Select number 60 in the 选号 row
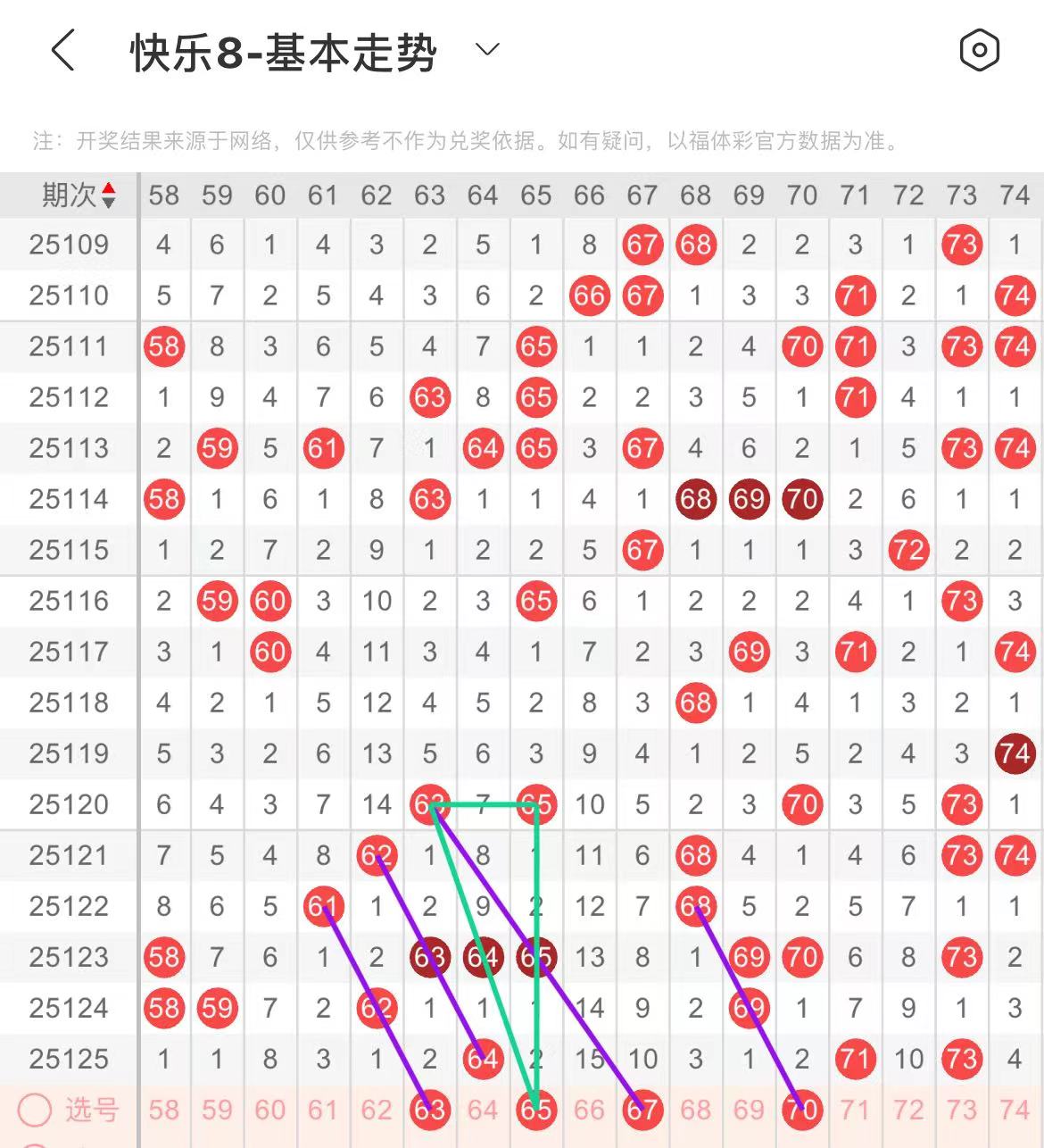Image resolution: width=1044 pixels, height=1148 pixels. coord(269,1110)
